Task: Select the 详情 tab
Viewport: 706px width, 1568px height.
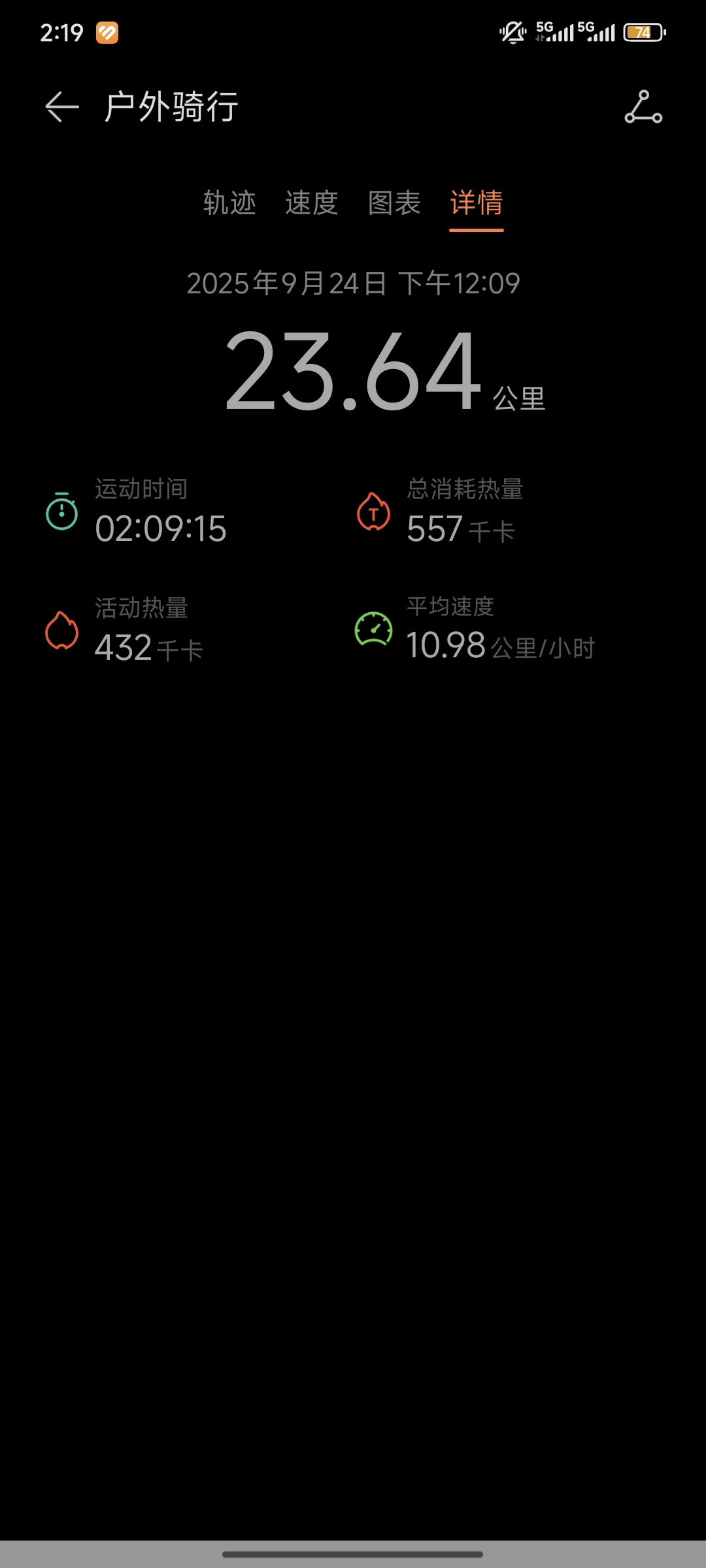Action: coord(477,203)
